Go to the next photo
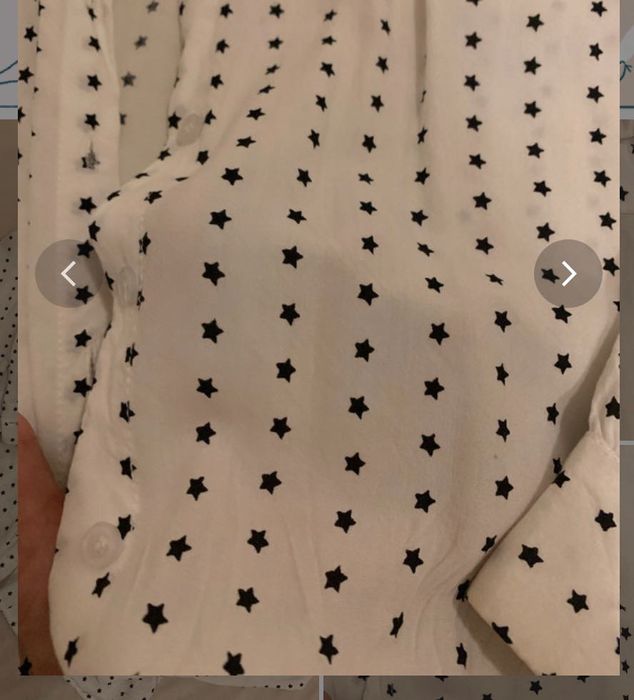Viewport: 634px width, 700px height. tap(568, 273)
